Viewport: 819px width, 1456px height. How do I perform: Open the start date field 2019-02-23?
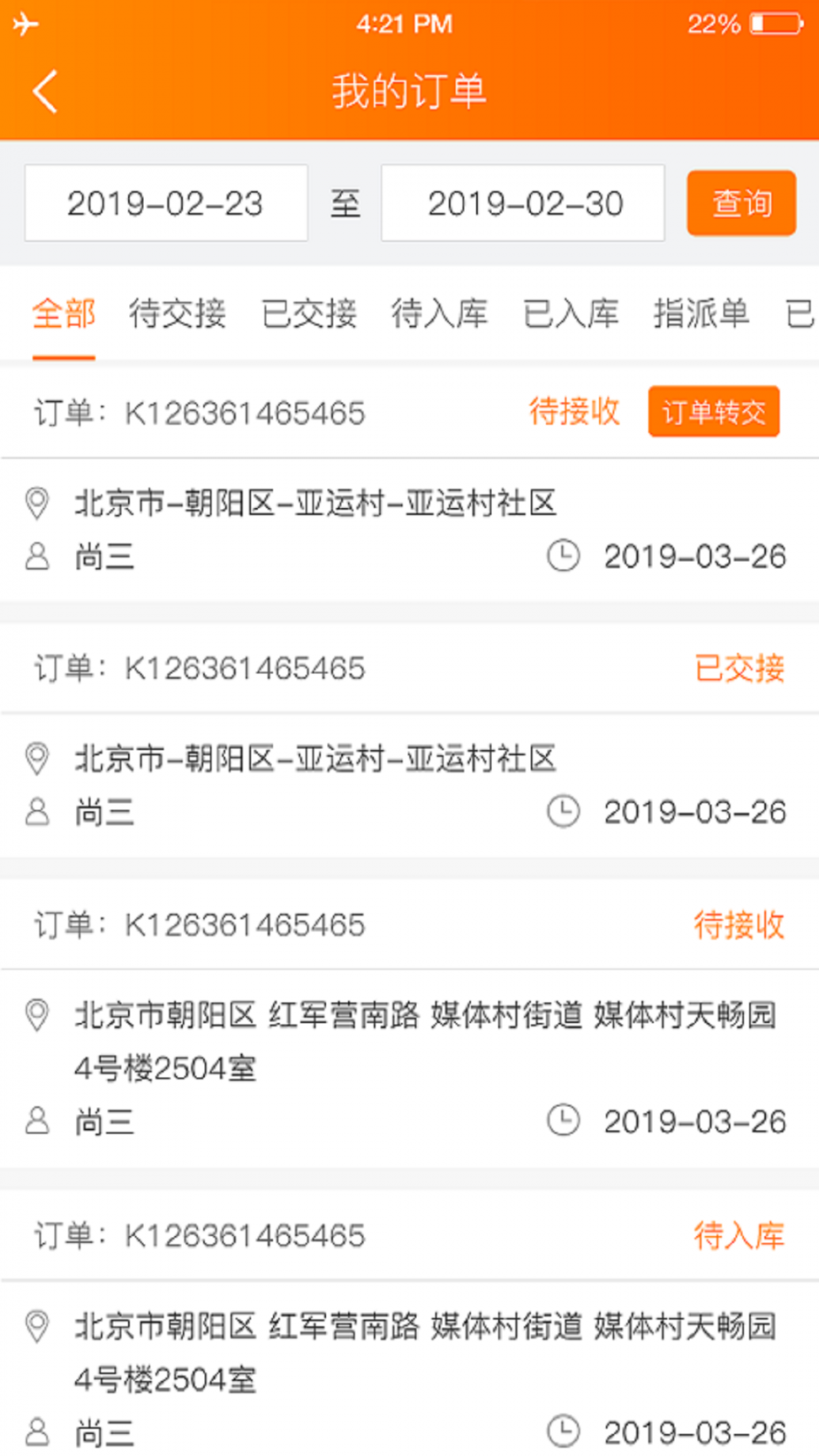point(166,203)
